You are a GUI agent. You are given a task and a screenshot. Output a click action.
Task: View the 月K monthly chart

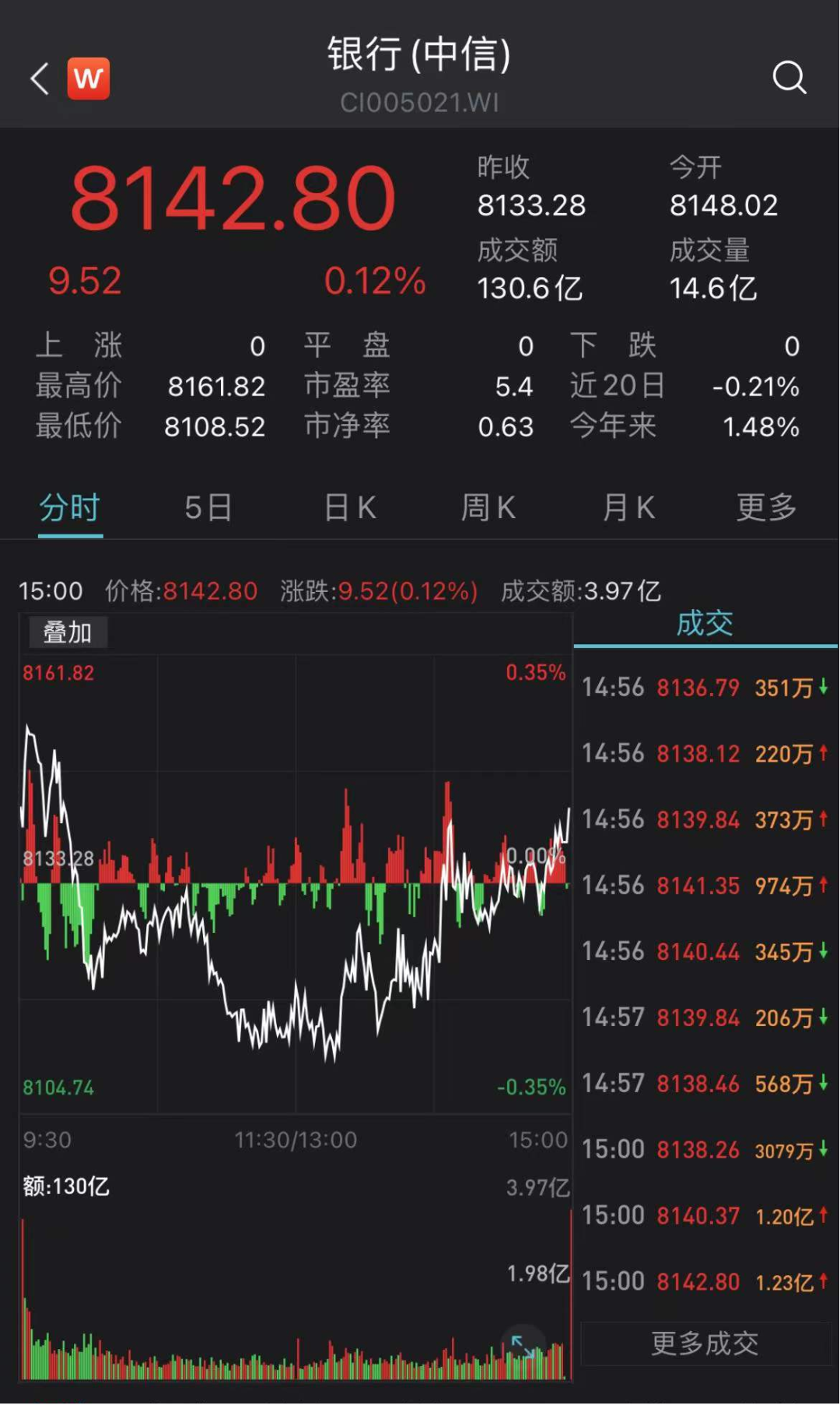tap(628, 508)
